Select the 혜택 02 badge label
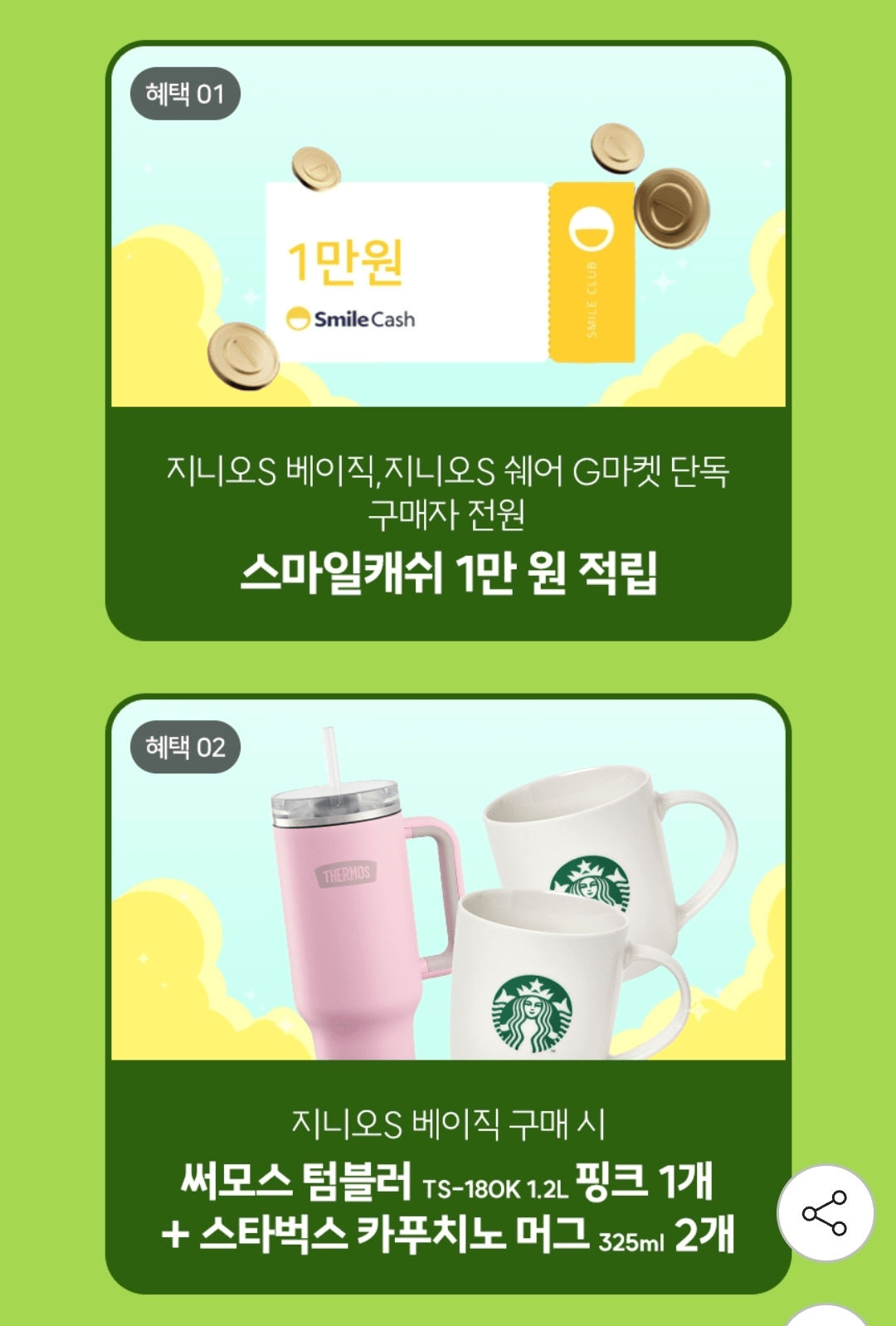This screenshot has height=1326, width=896. point(184,745)
